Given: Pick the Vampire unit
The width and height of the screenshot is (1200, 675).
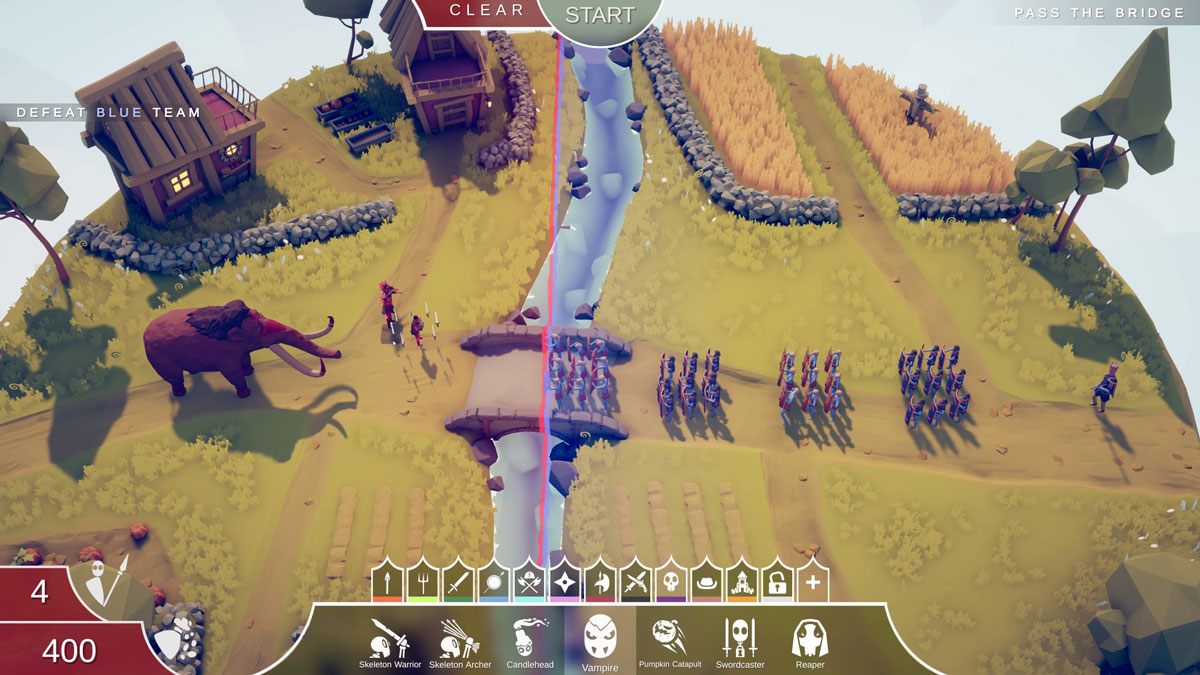Looking at the screenshot, I should click(x=599, y=640).
